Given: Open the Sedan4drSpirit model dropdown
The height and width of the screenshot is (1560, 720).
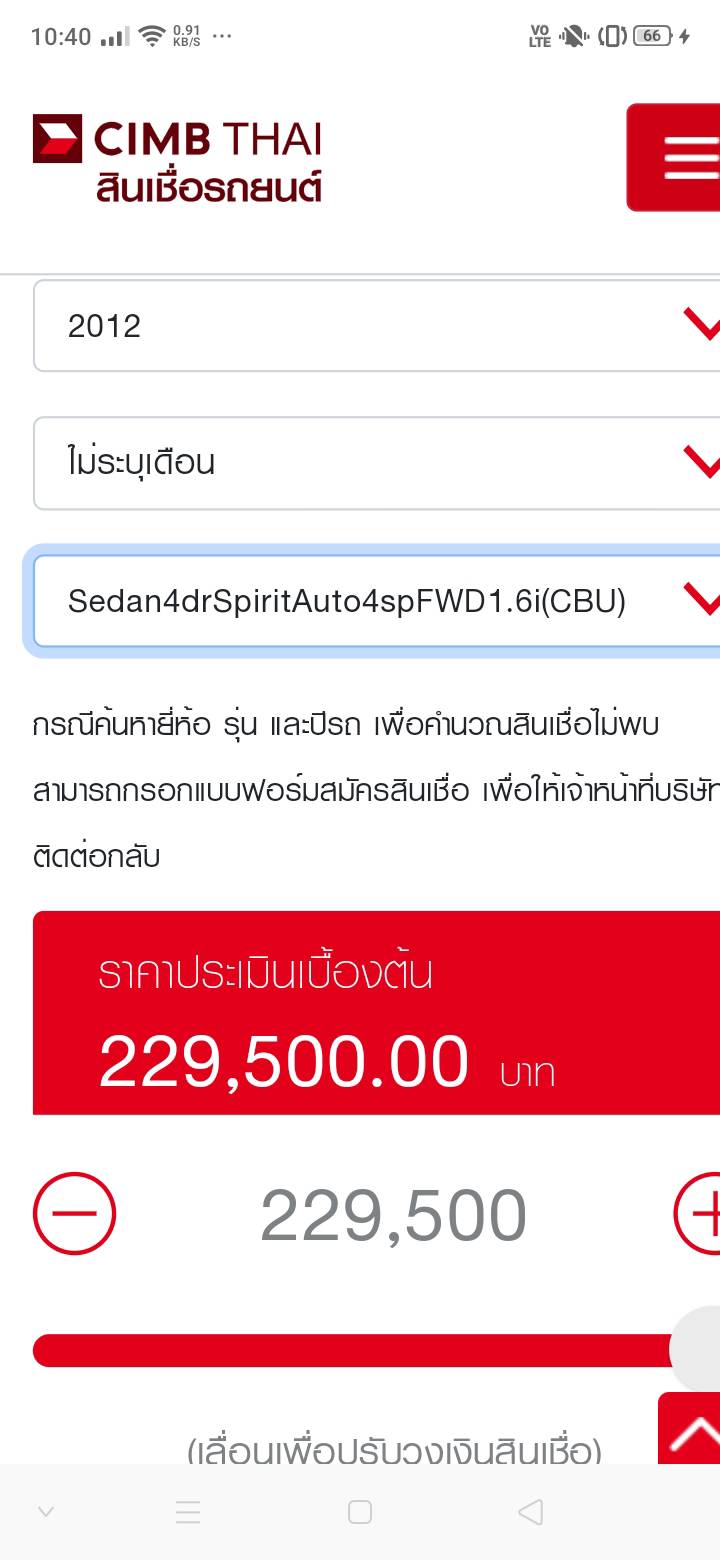Looking at the screenshot, I should 377,601.
